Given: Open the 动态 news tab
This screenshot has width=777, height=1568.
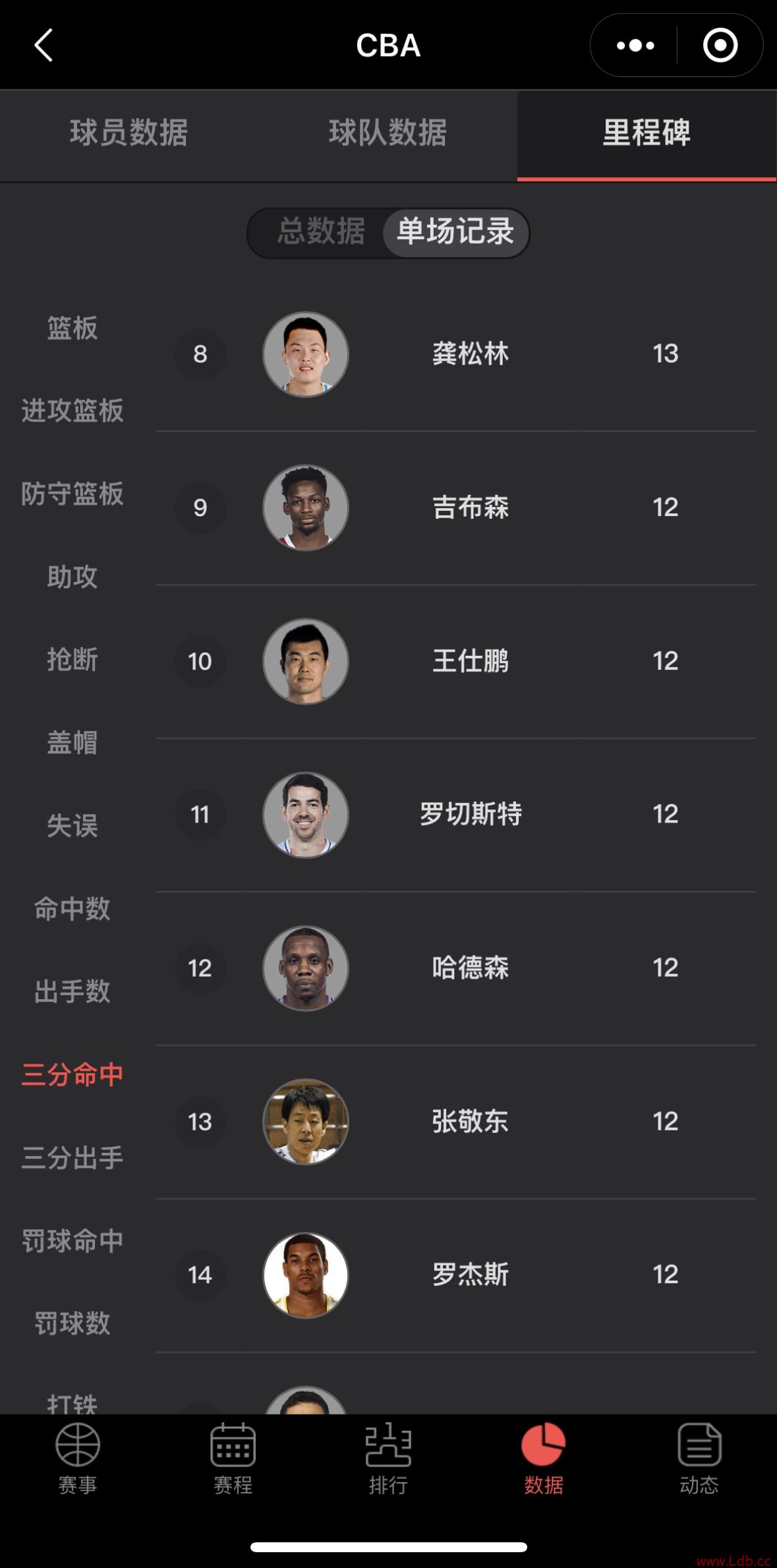Looking at the screenshot, I should tap(699, 1458).
